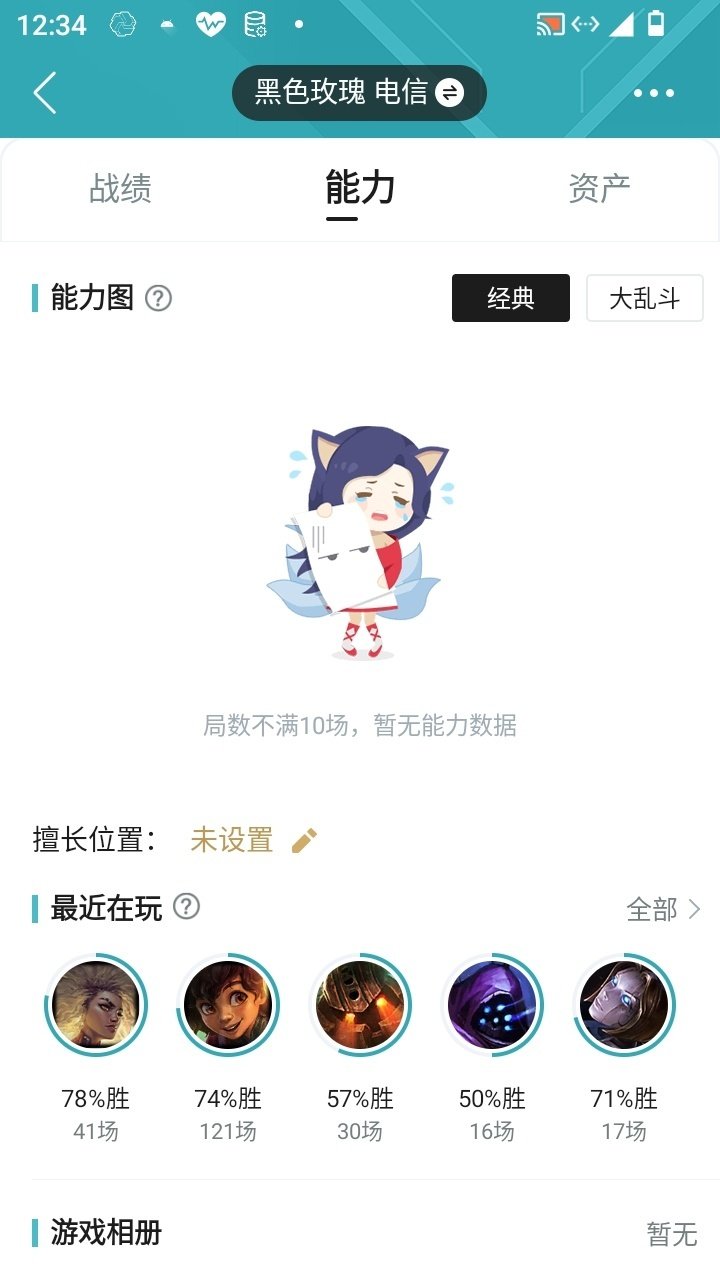Open the champion avatar with 74% win rate
The height and width of the screenshot is (1280, 720).
[228, 1004]
